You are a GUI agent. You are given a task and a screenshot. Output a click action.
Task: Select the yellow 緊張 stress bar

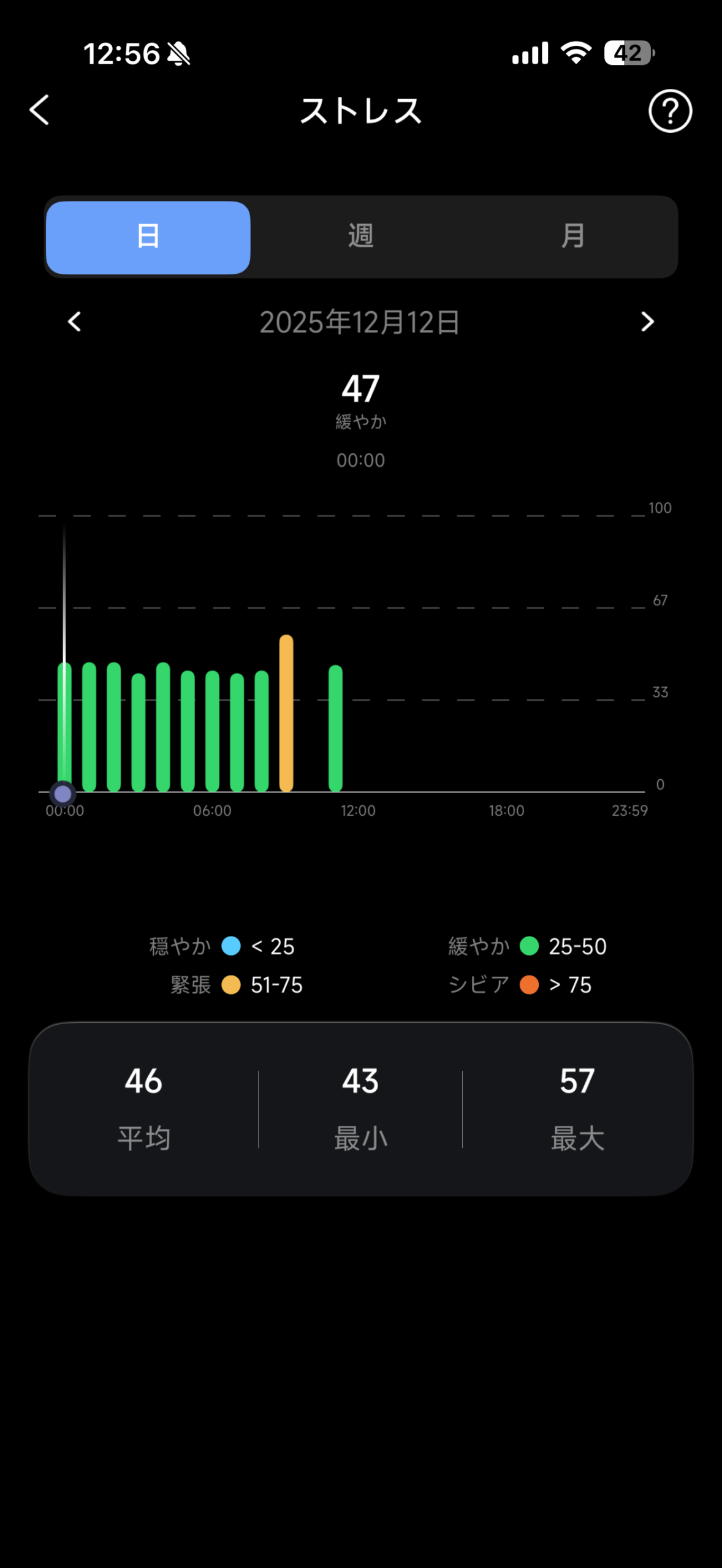286,714
